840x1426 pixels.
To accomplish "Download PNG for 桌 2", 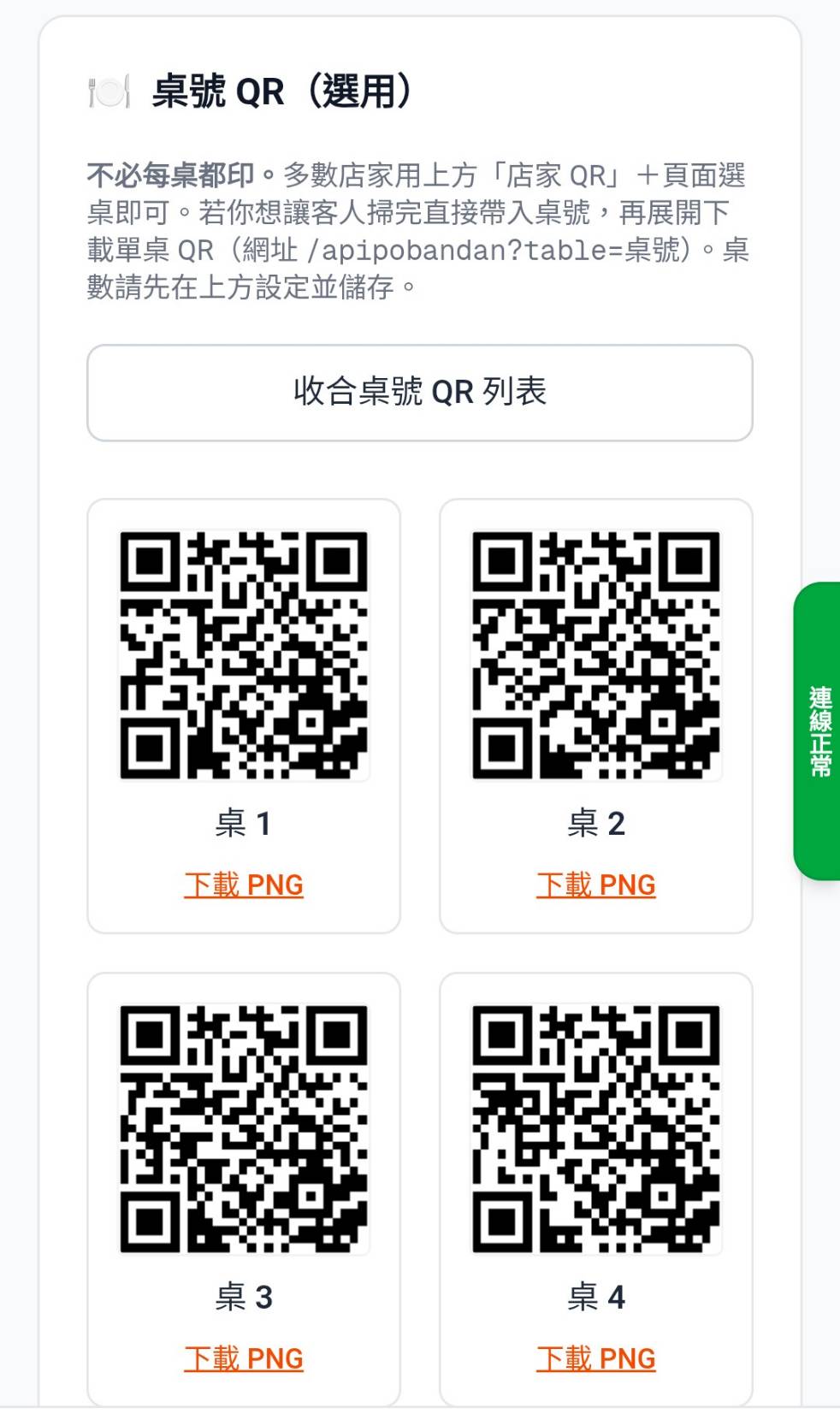I will point(596,885).
